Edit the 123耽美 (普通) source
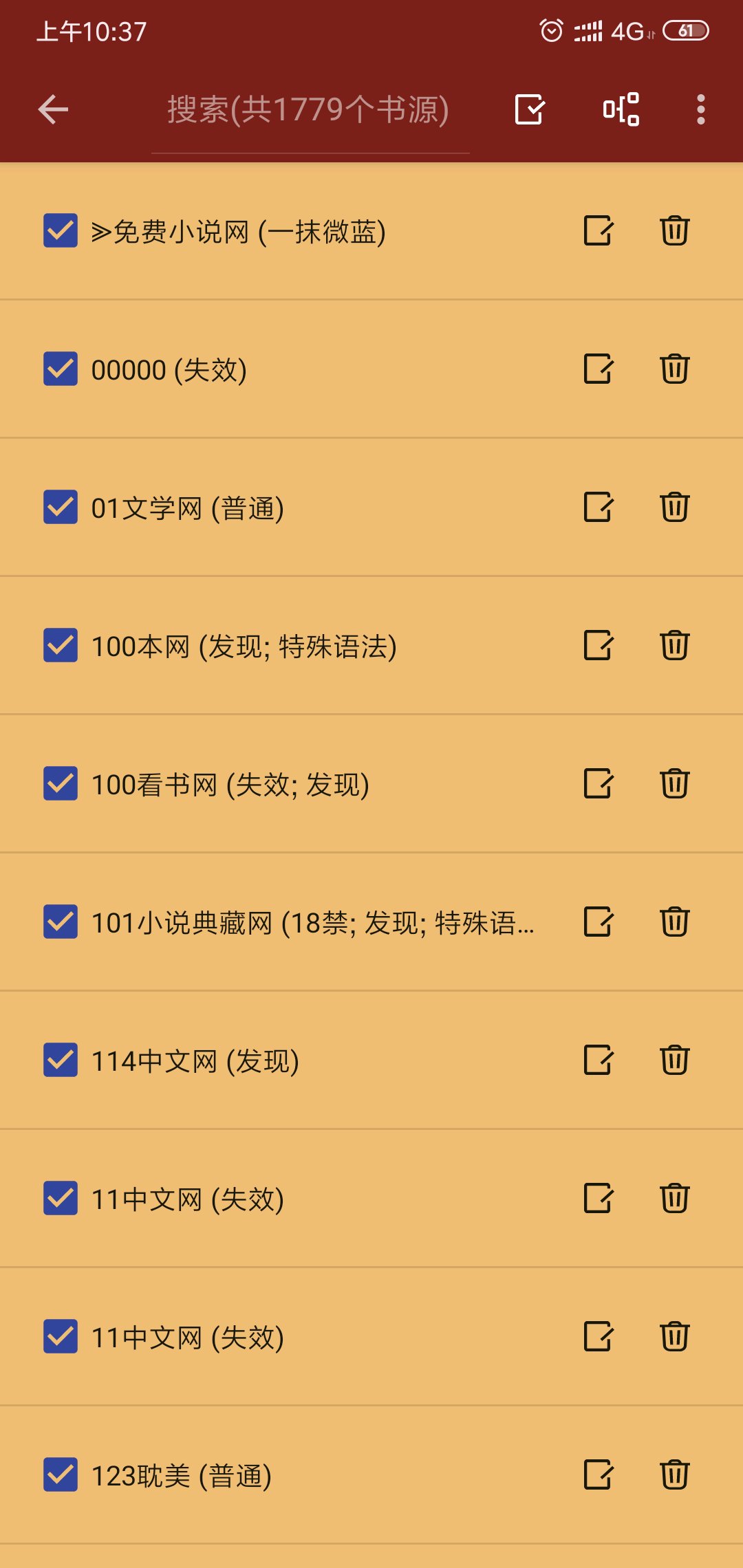The width and height of the screenshot is (743, 1568). coord(598,1474)
